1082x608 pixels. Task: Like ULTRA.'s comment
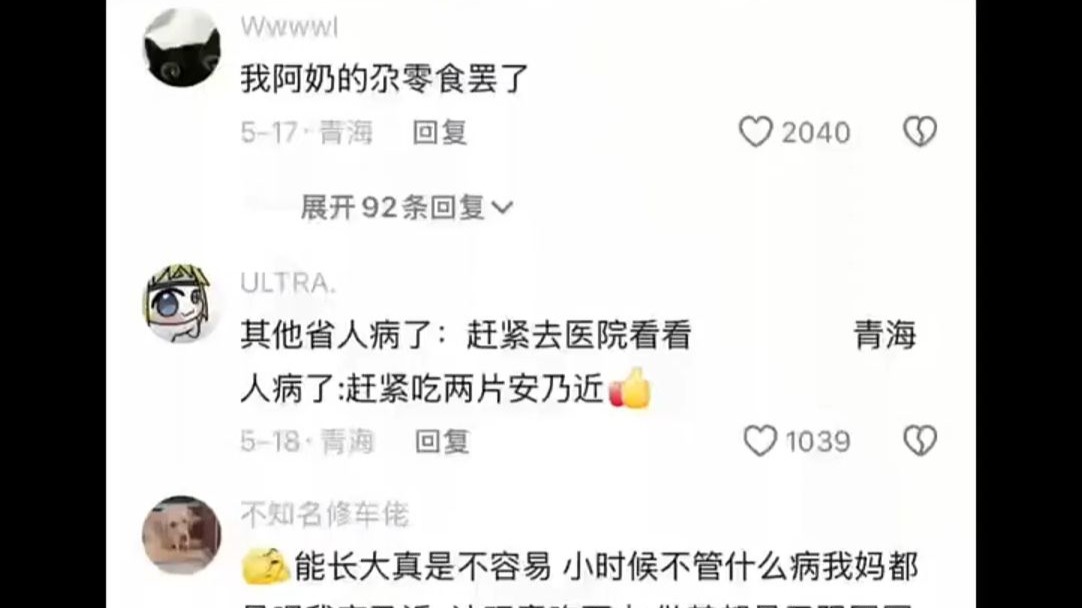(x=760, y=441)
